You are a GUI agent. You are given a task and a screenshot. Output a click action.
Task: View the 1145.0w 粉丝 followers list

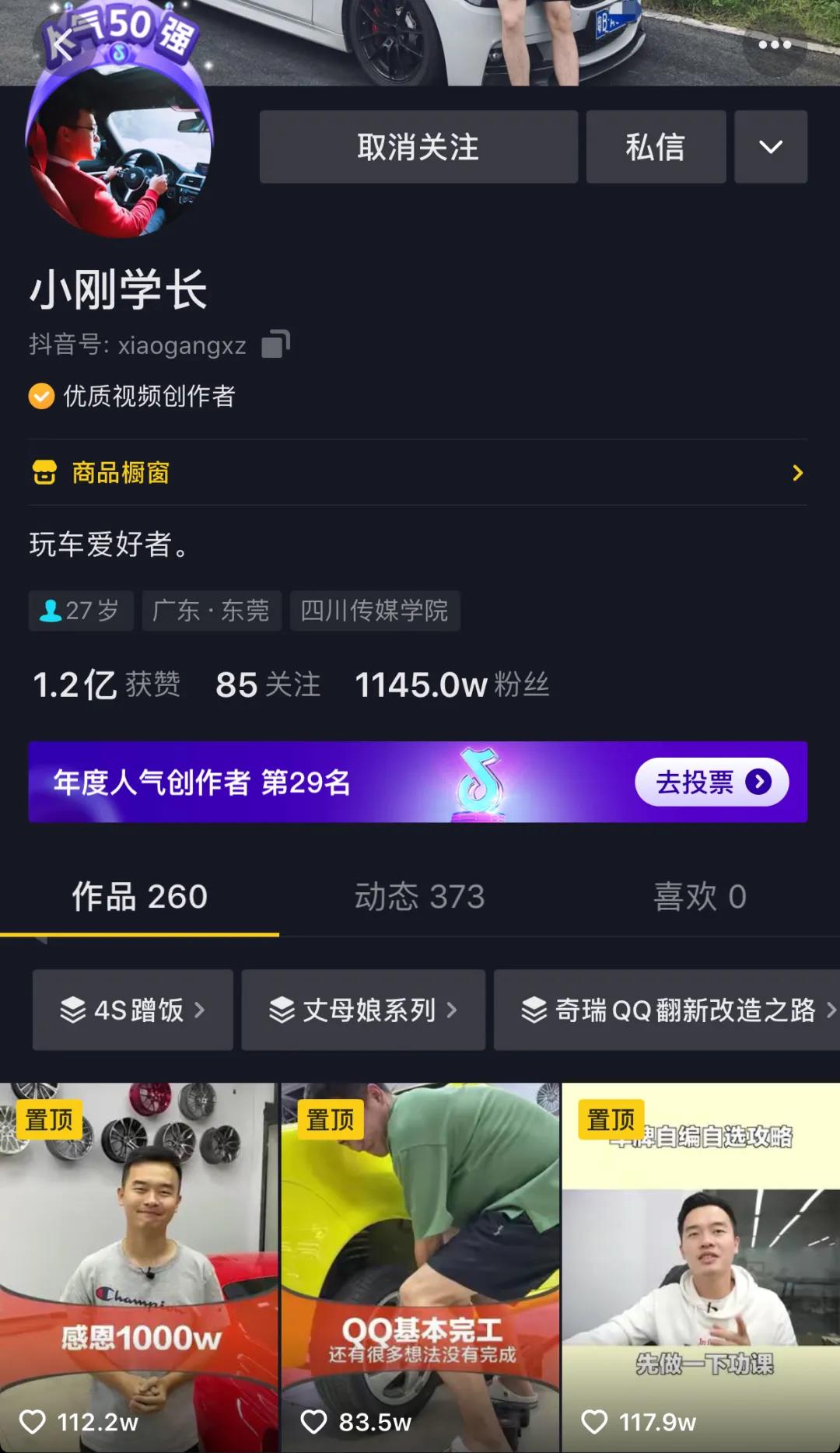452,685
